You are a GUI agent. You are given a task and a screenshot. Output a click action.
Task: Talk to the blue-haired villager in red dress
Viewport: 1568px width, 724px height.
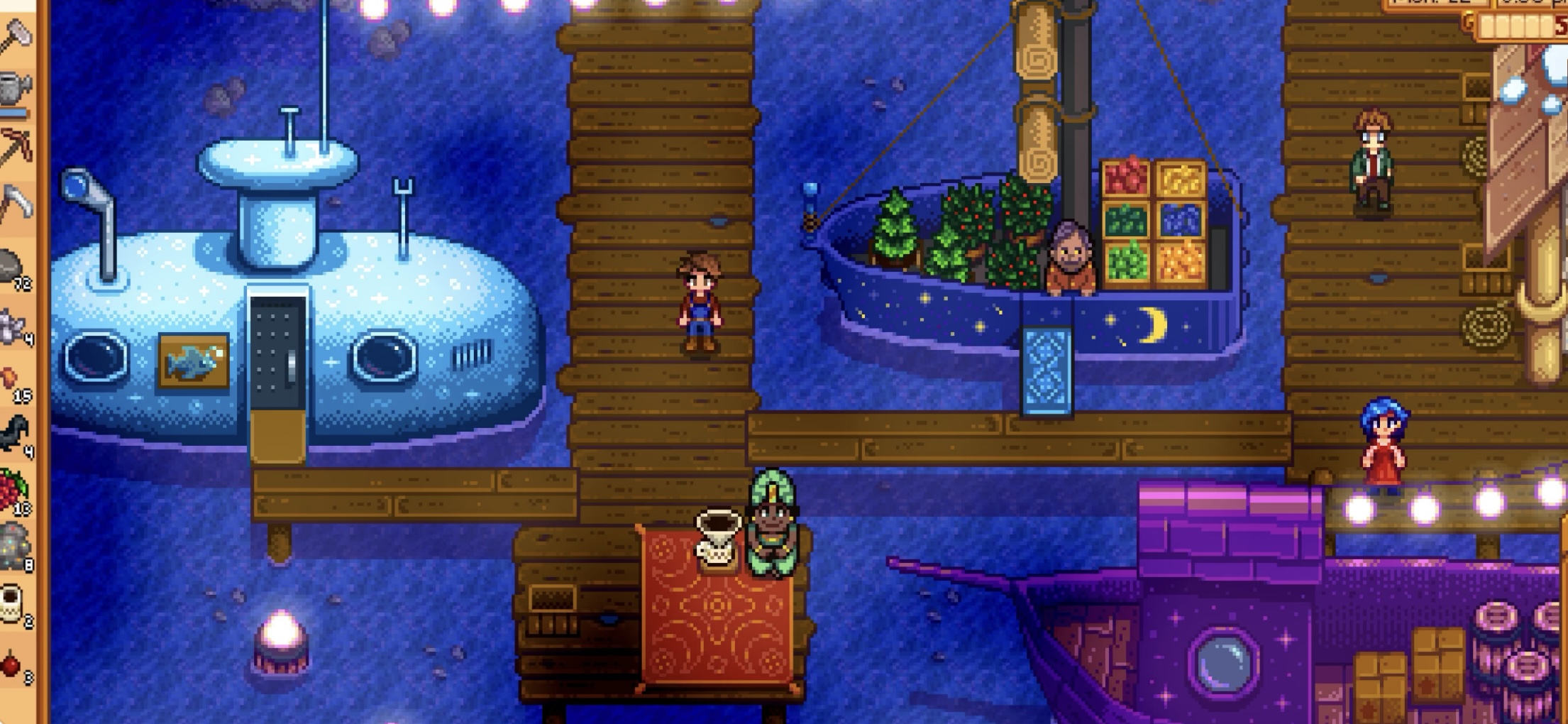(x=1382, y=444)
